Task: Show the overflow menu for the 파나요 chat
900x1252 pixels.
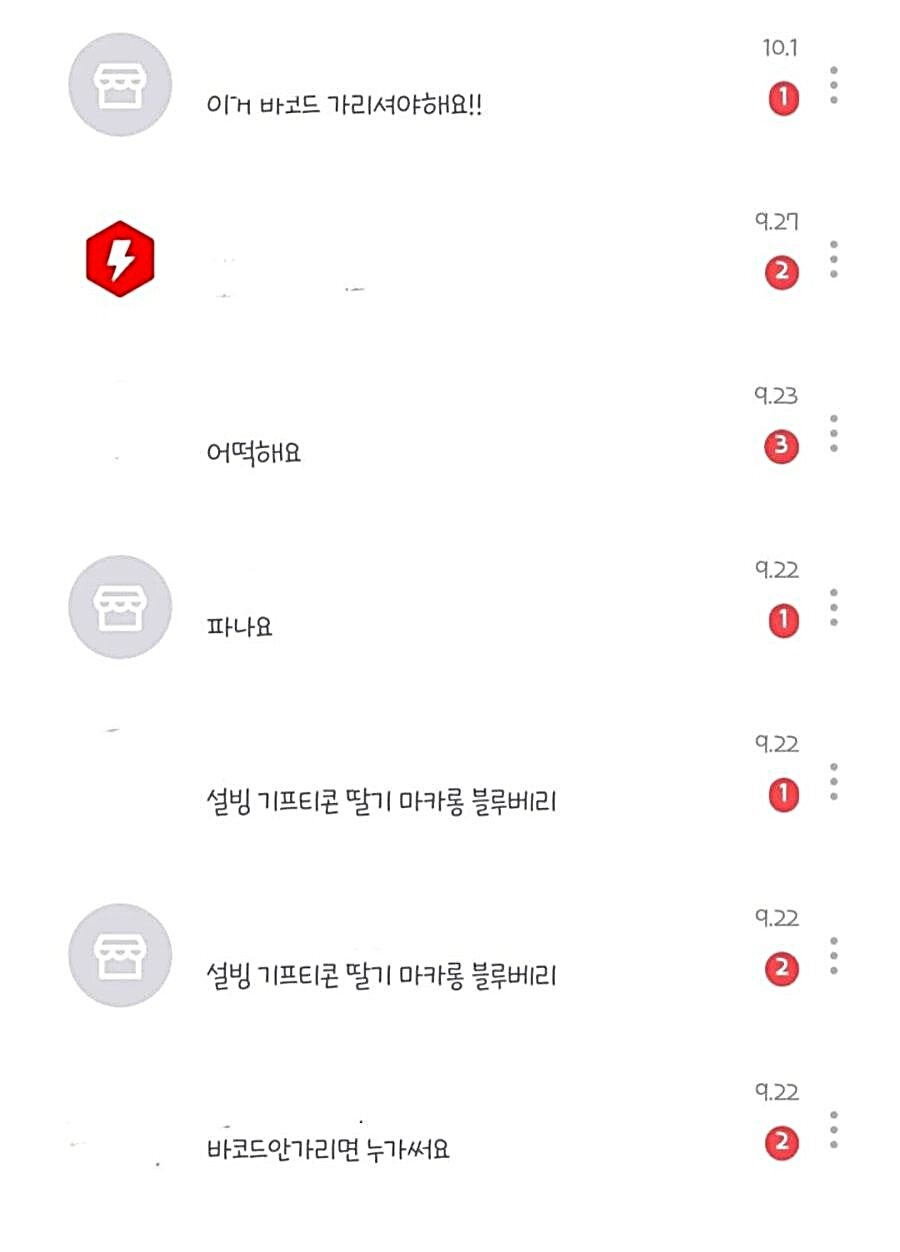Action: click(x=834, y=608)
